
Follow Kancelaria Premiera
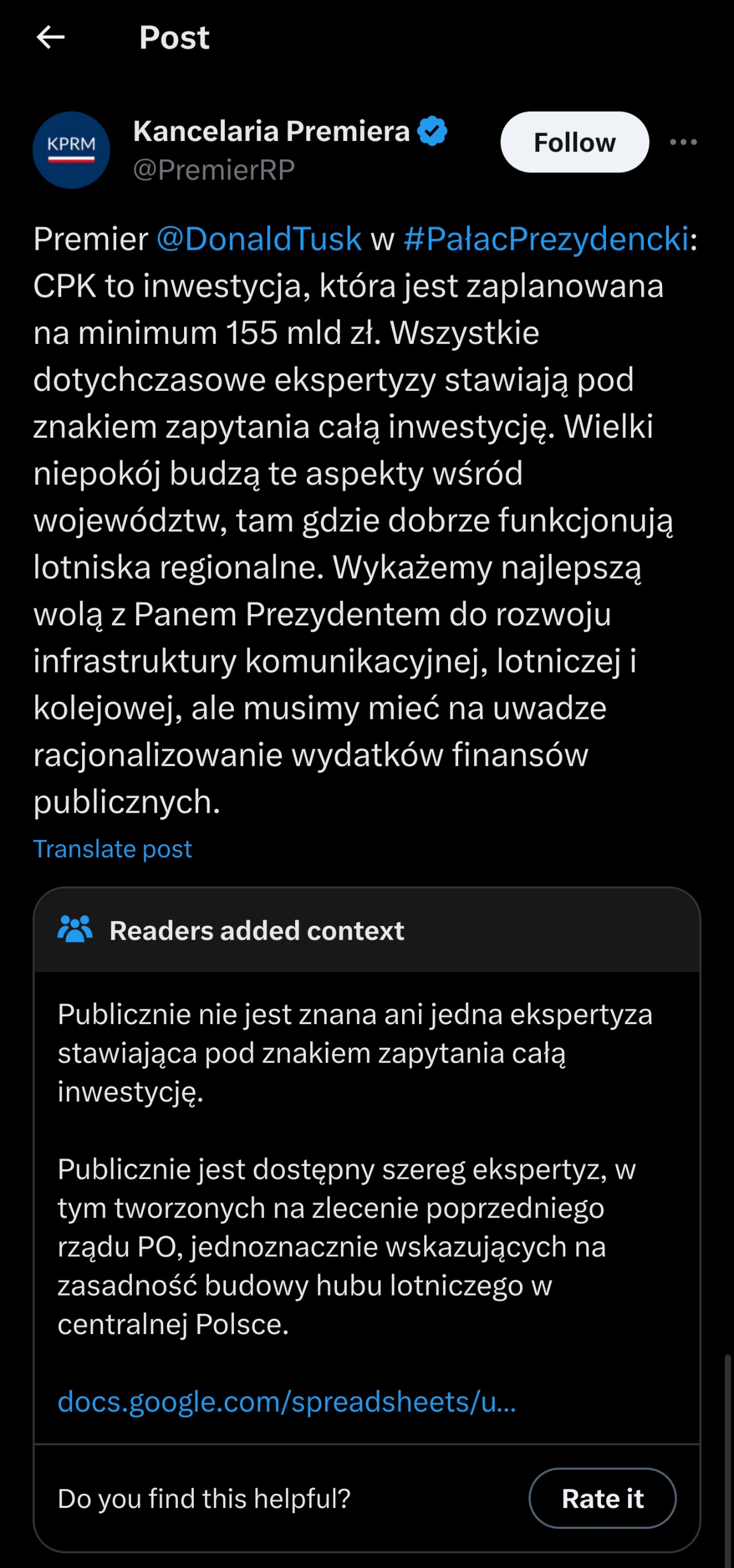[x=574, y=142]
